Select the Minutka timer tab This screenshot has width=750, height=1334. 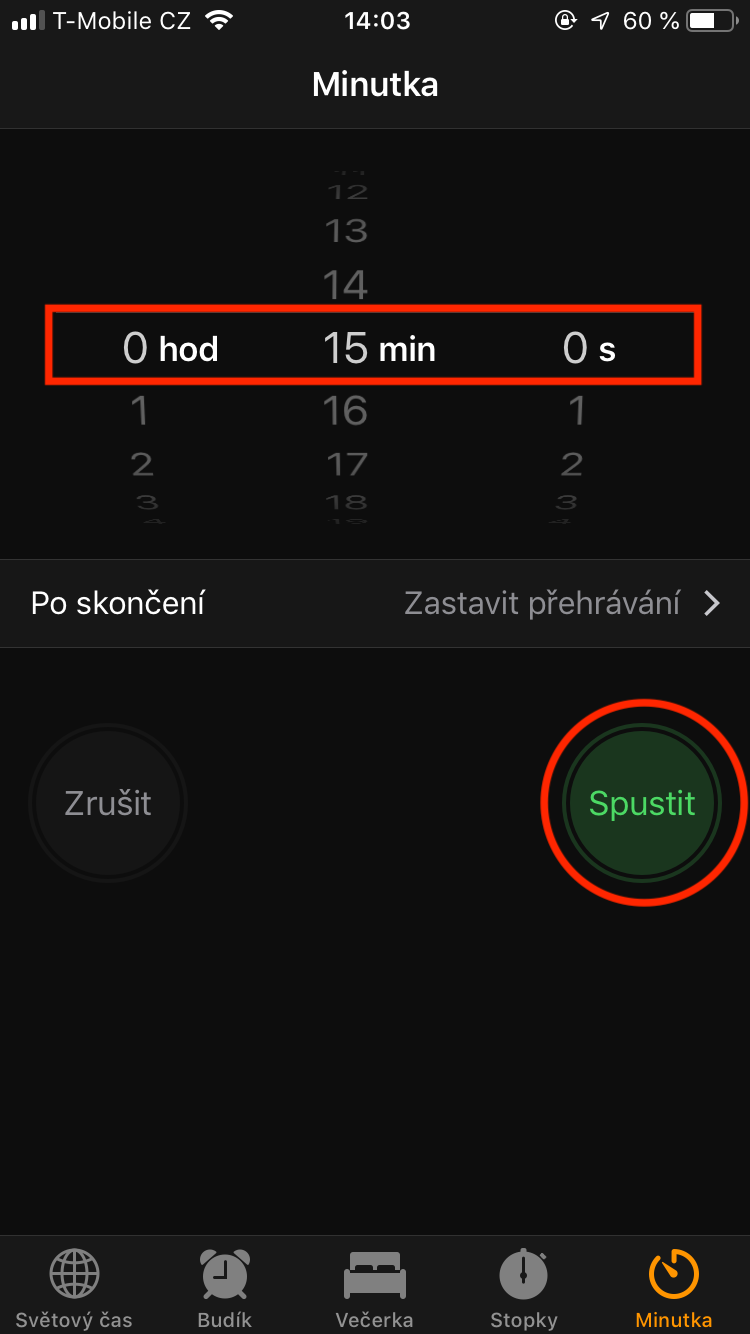click(x=673, y=1289)
